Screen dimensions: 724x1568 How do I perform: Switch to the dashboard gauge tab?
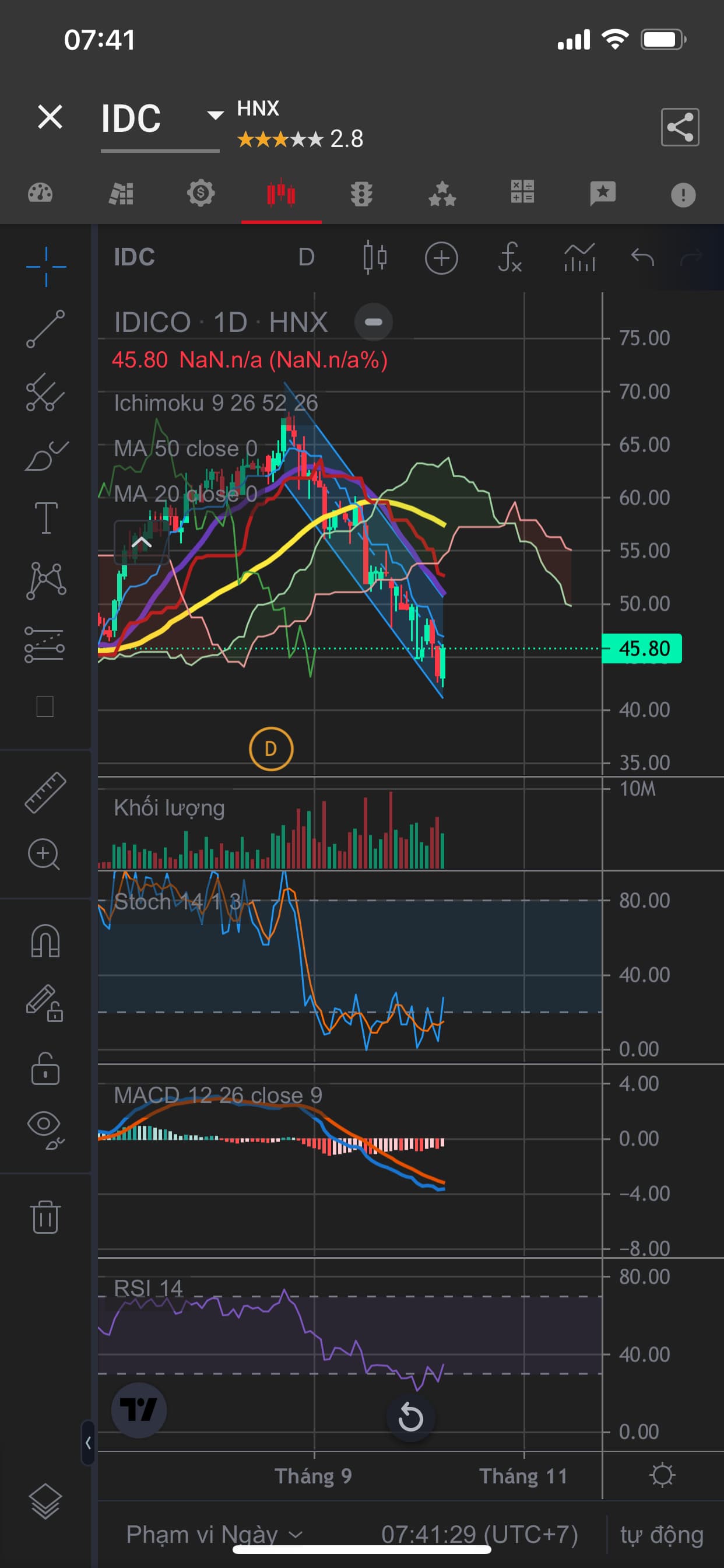click(x=40, y=194)
